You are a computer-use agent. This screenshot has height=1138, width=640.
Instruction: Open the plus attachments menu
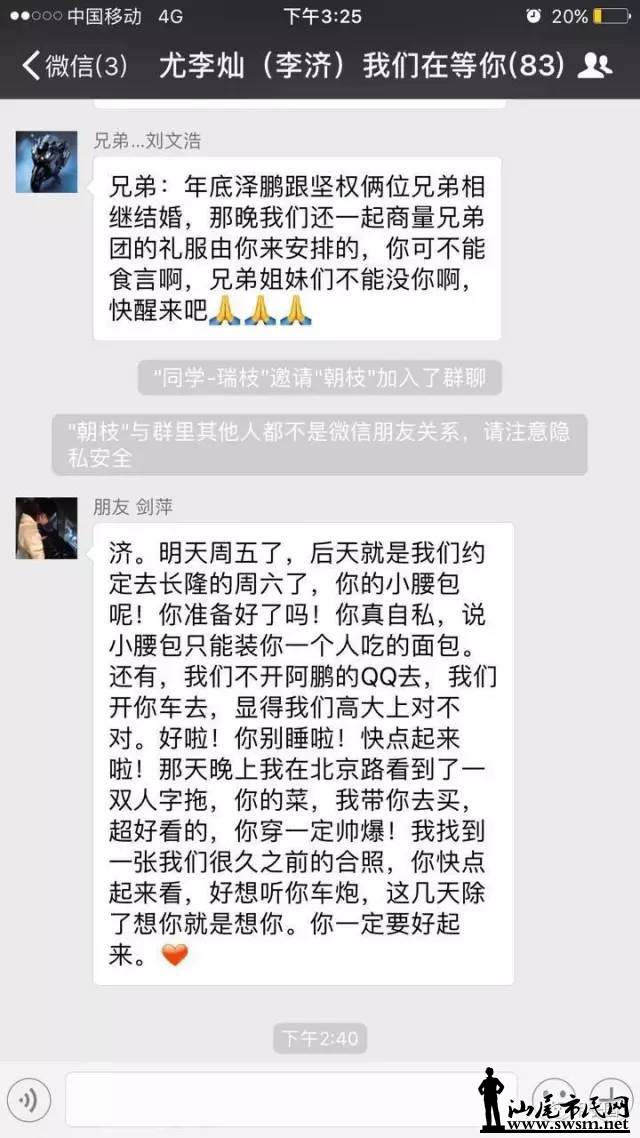(610, 1098)
